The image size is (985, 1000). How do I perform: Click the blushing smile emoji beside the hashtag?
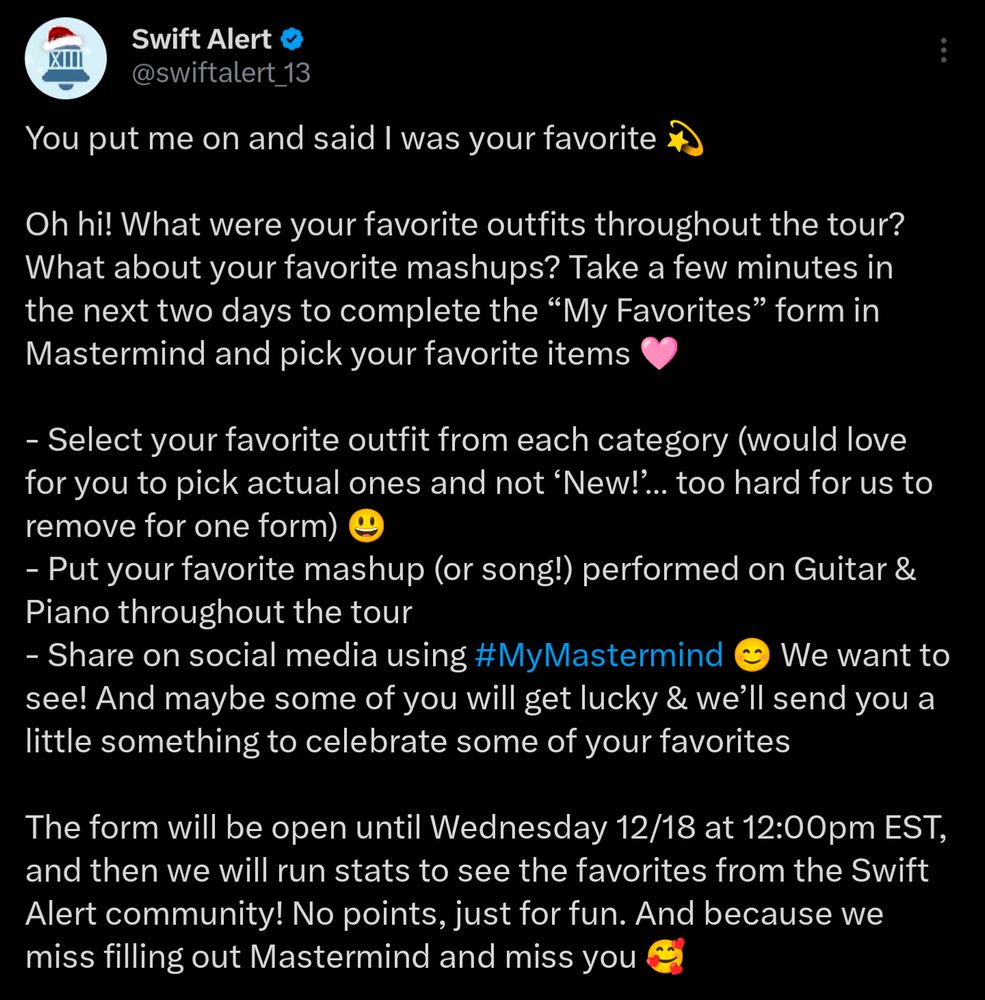tap(754, 655)
